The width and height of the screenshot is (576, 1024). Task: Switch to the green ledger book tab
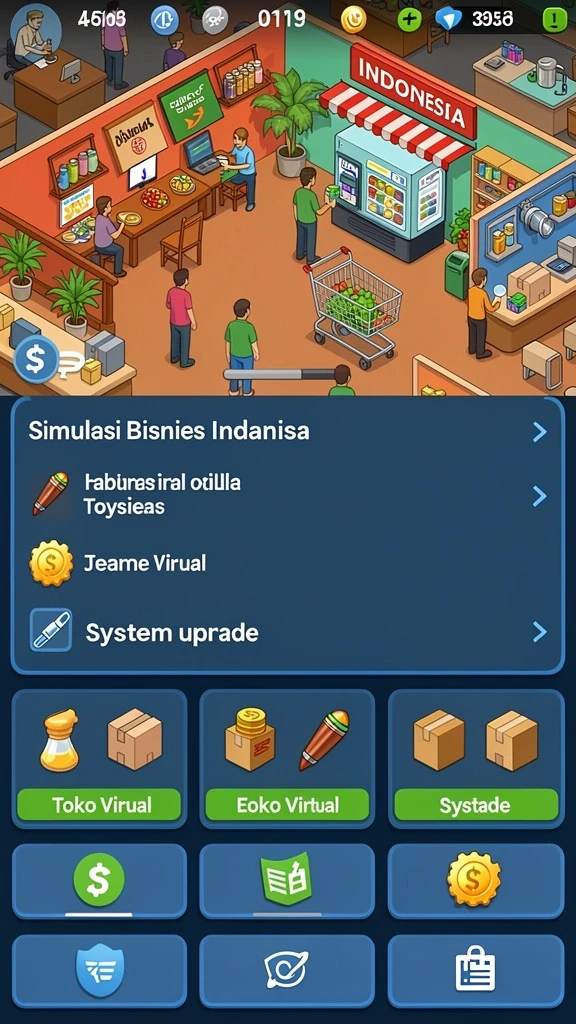click(x=287, y=881)
